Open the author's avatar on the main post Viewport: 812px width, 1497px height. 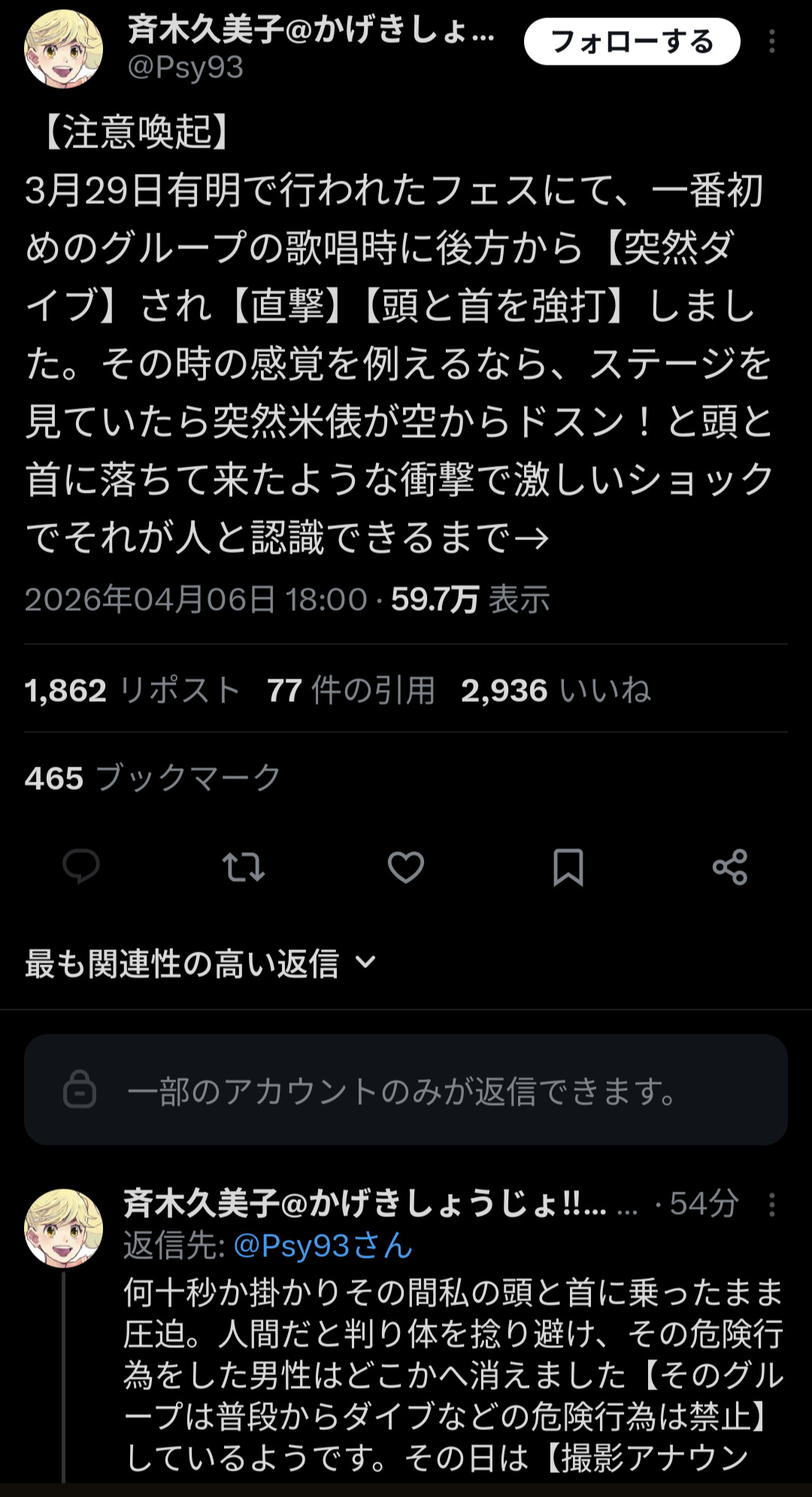(63, 48)
